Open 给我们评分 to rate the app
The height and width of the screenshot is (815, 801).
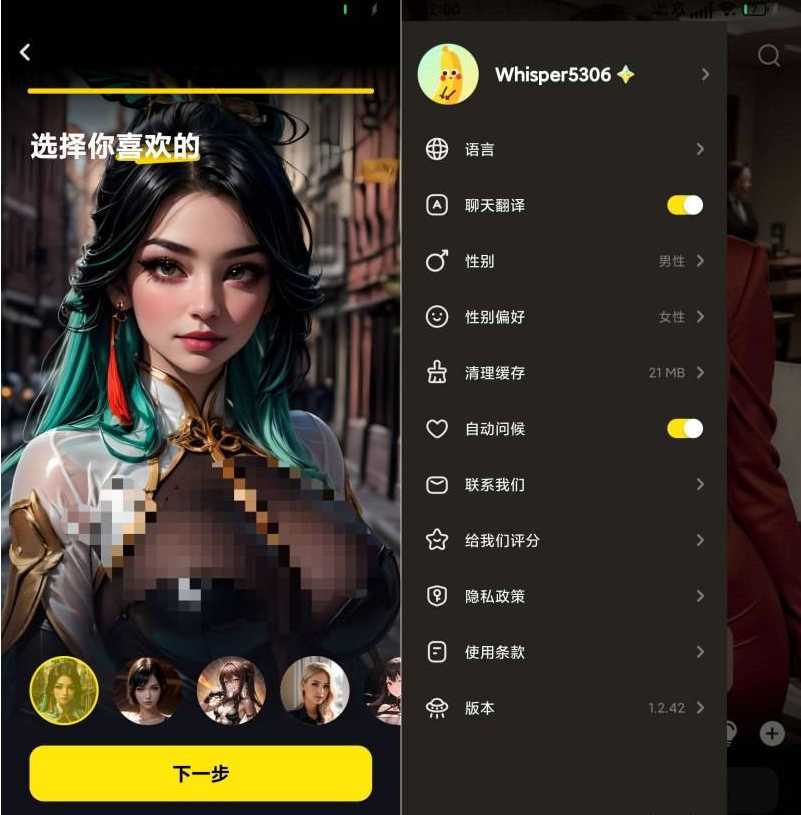[x=564, y=540]
